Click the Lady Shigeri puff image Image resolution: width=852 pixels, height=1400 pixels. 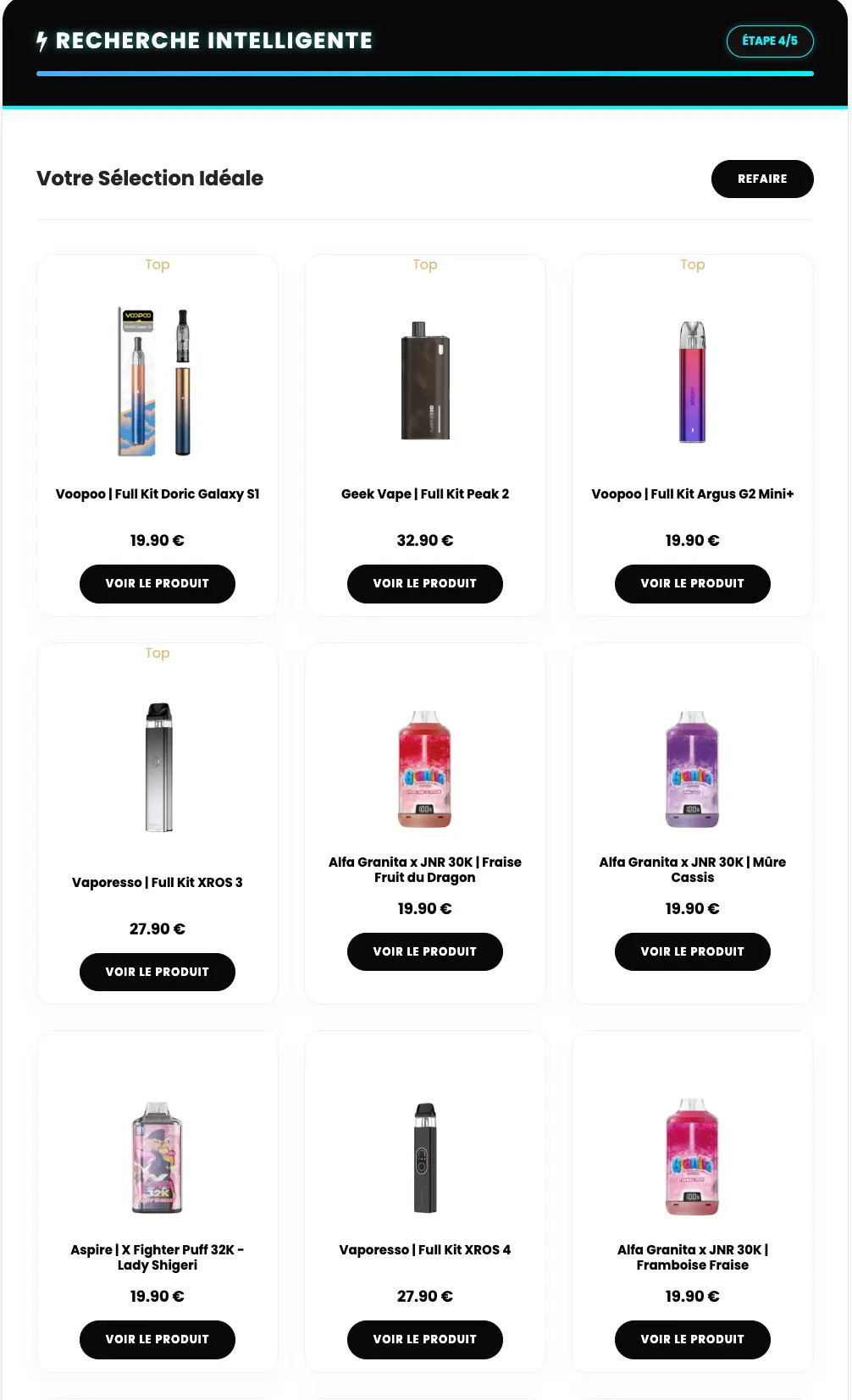[x=157, y=1158]
